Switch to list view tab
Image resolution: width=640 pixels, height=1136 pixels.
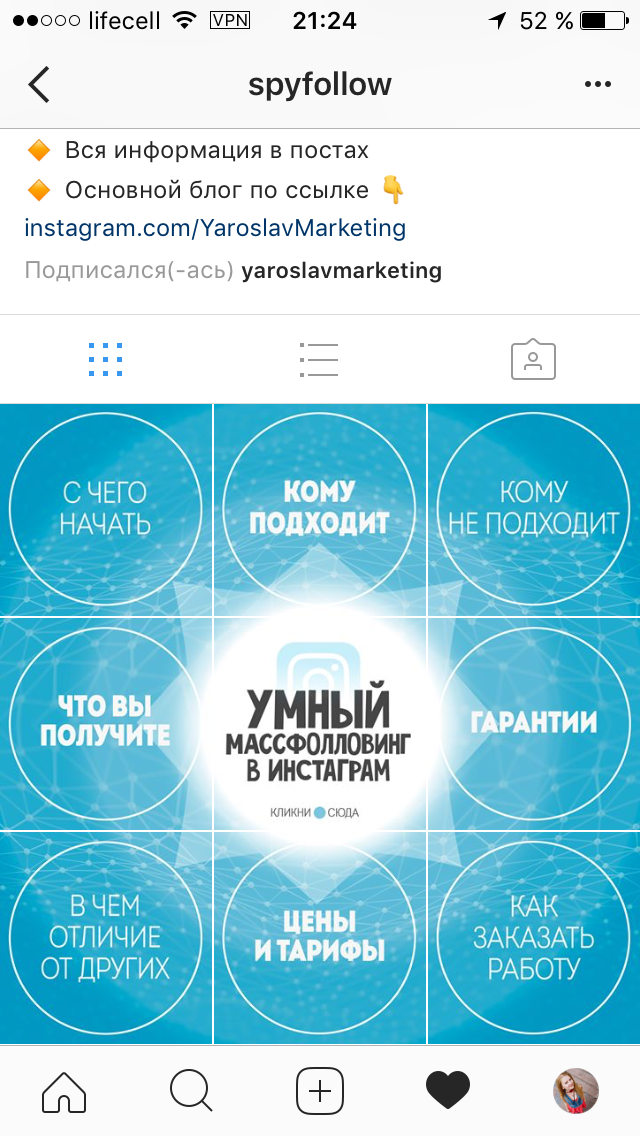click(319, 359)
